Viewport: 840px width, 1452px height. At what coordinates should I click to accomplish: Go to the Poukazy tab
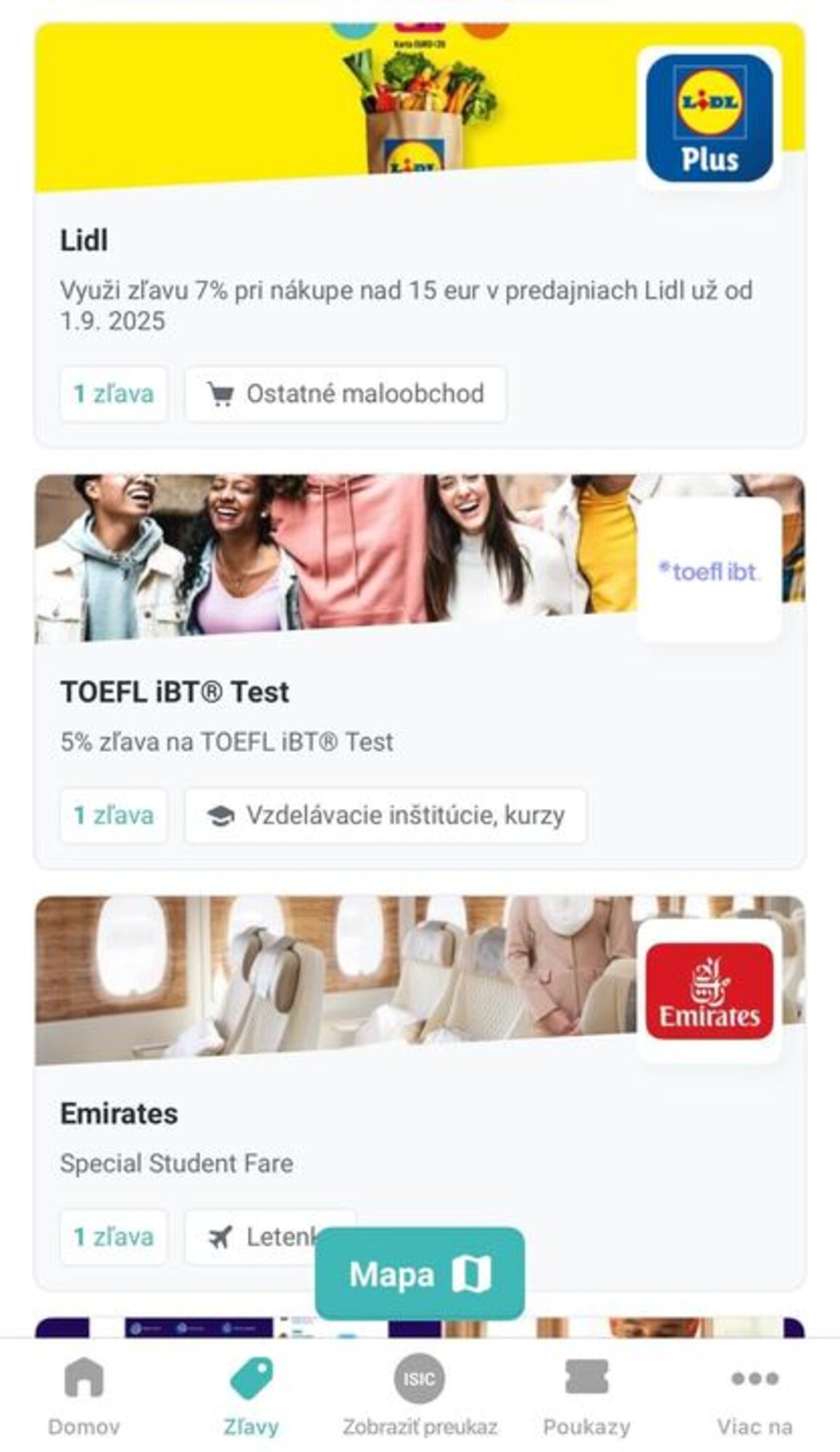click(587, 1395)
